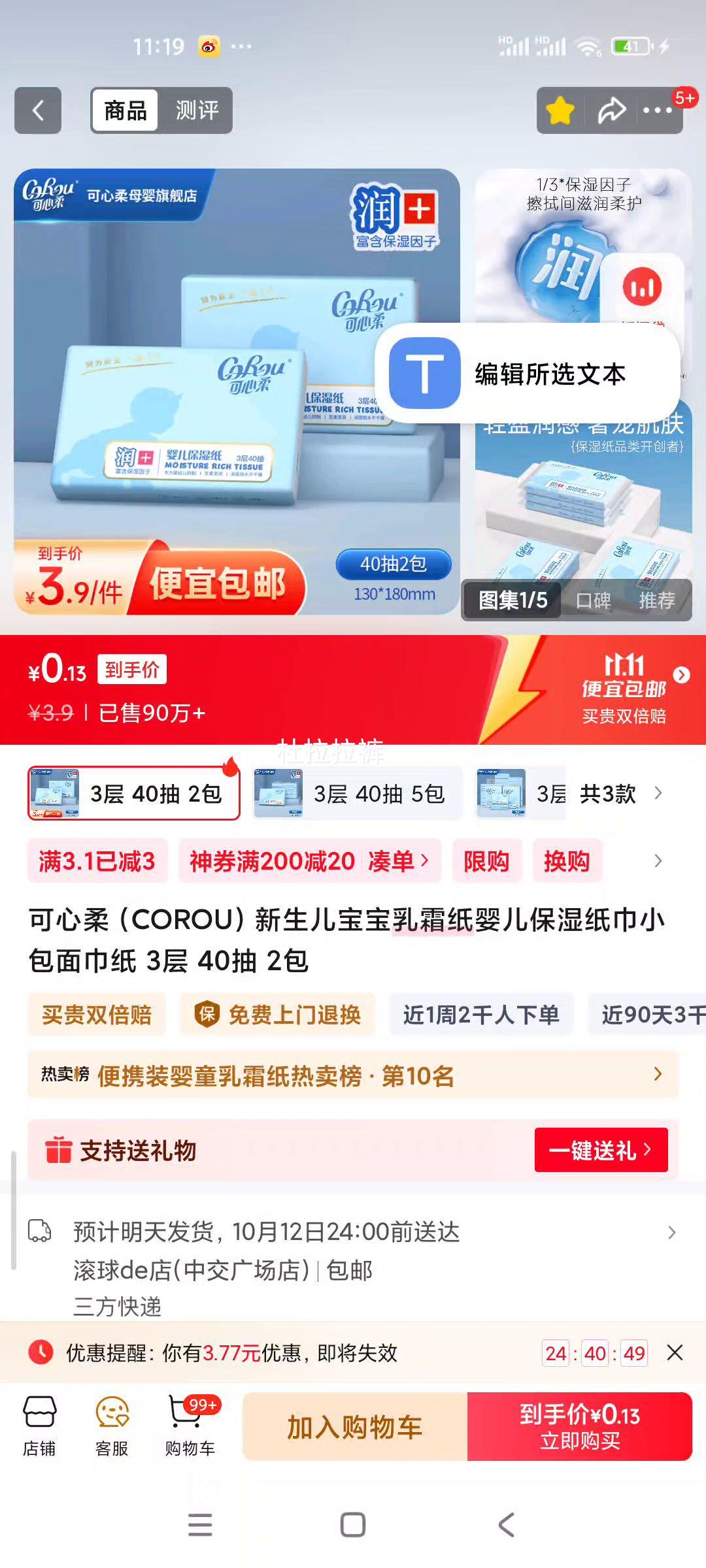Tap the 一键送礼 button

tap(600, 1150)
